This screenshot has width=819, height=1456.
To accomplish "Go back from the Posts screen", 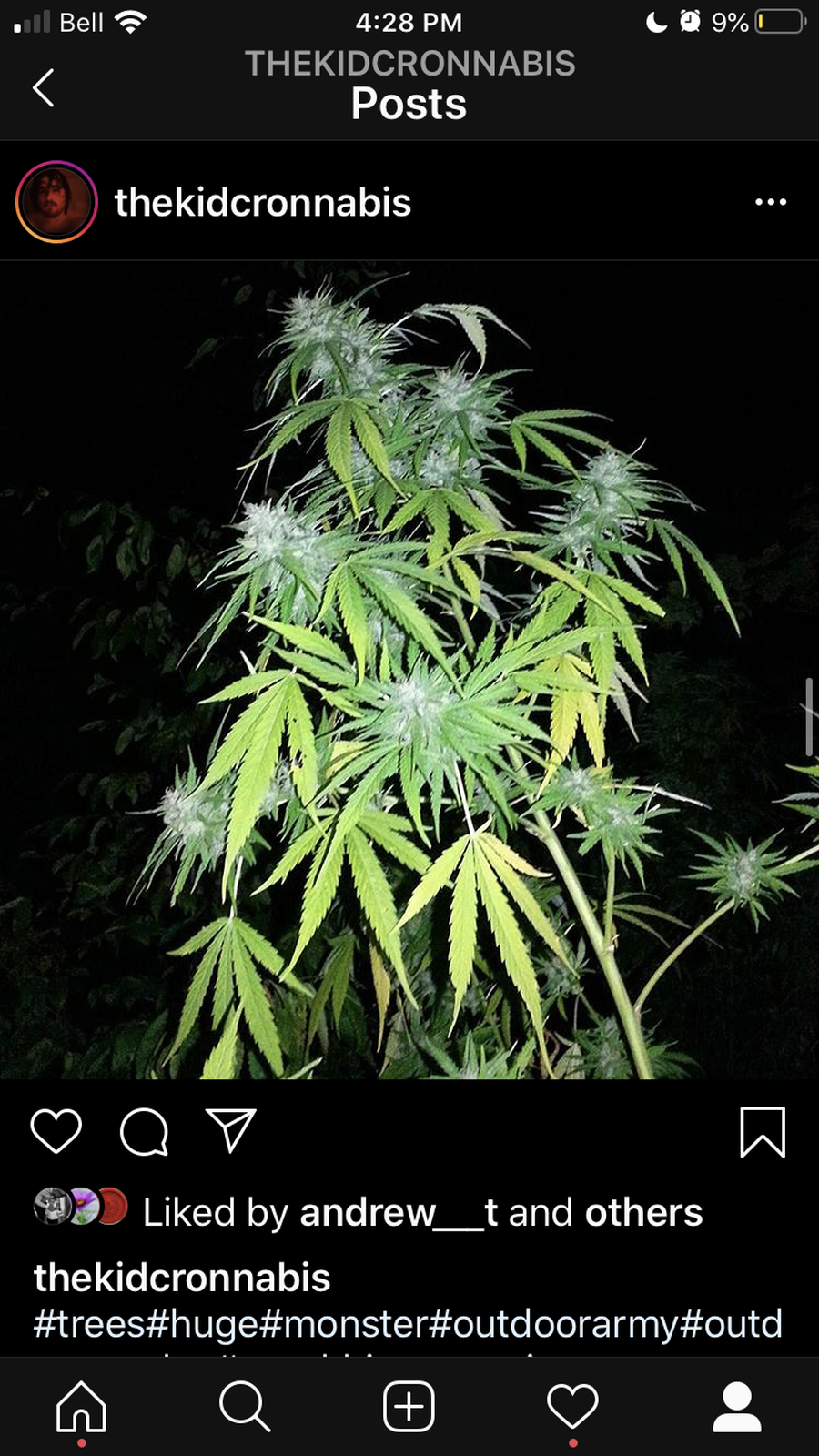I will point(44,88).
